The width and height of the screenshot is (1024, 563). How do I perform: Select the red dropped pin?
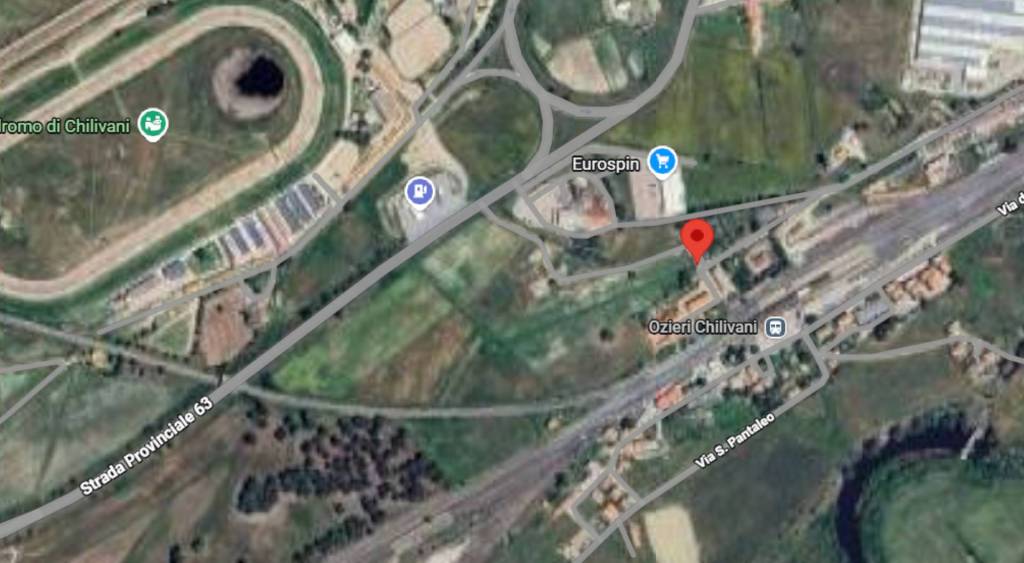[697, 239]
